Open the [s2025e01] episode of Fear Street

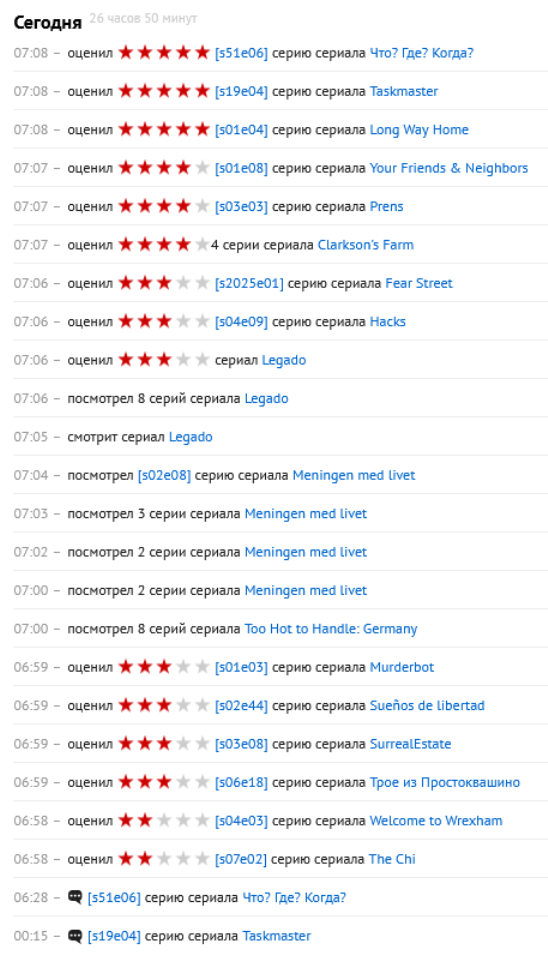249,283
